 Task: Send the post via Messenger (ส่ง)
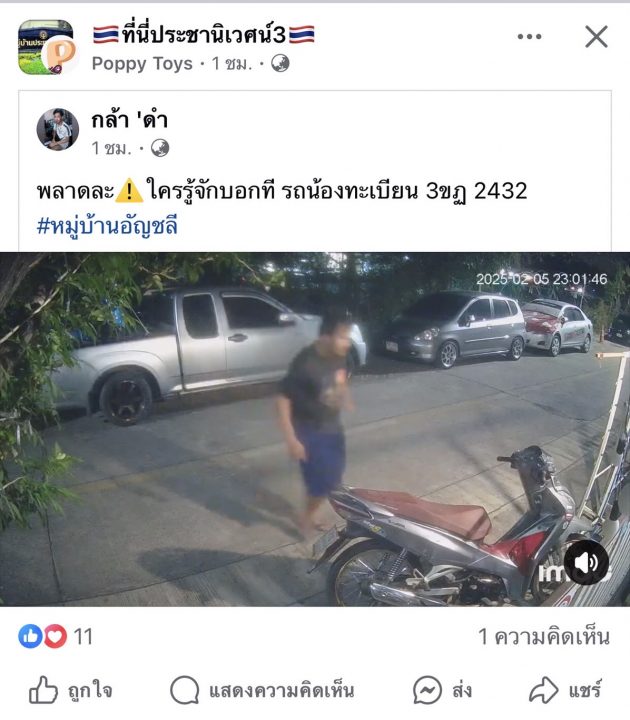click(443, 690)
